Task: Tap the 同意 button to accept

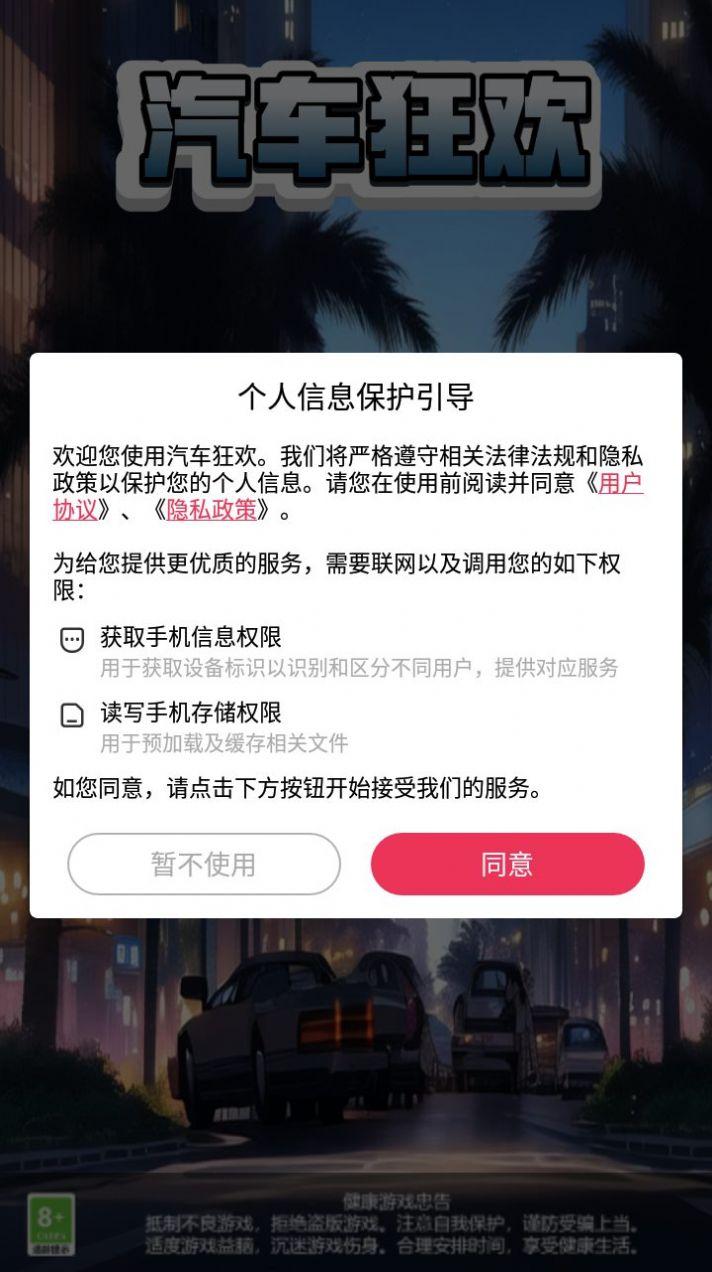Action: [x=507, y=864]
